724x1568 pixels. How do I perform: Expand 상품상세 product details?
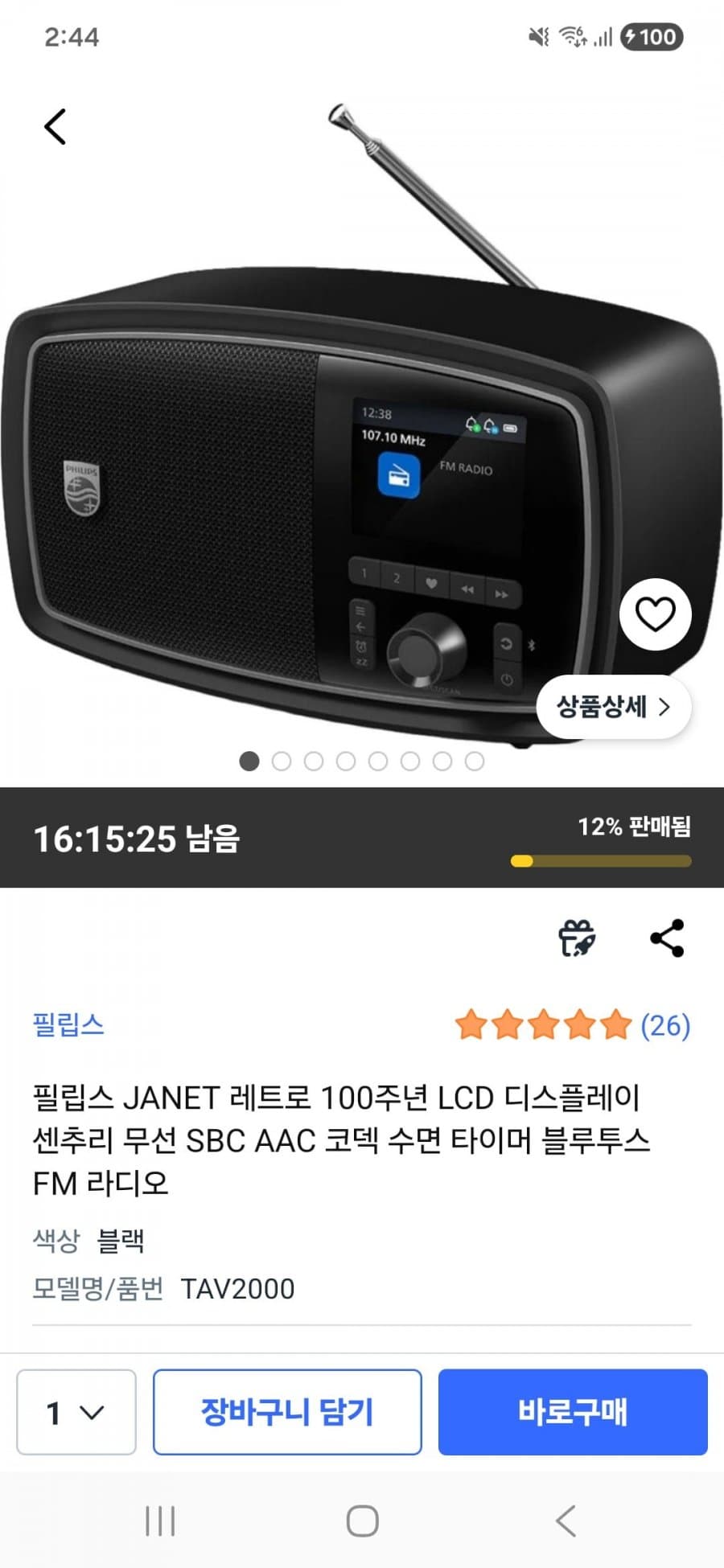tap(614, 708)
